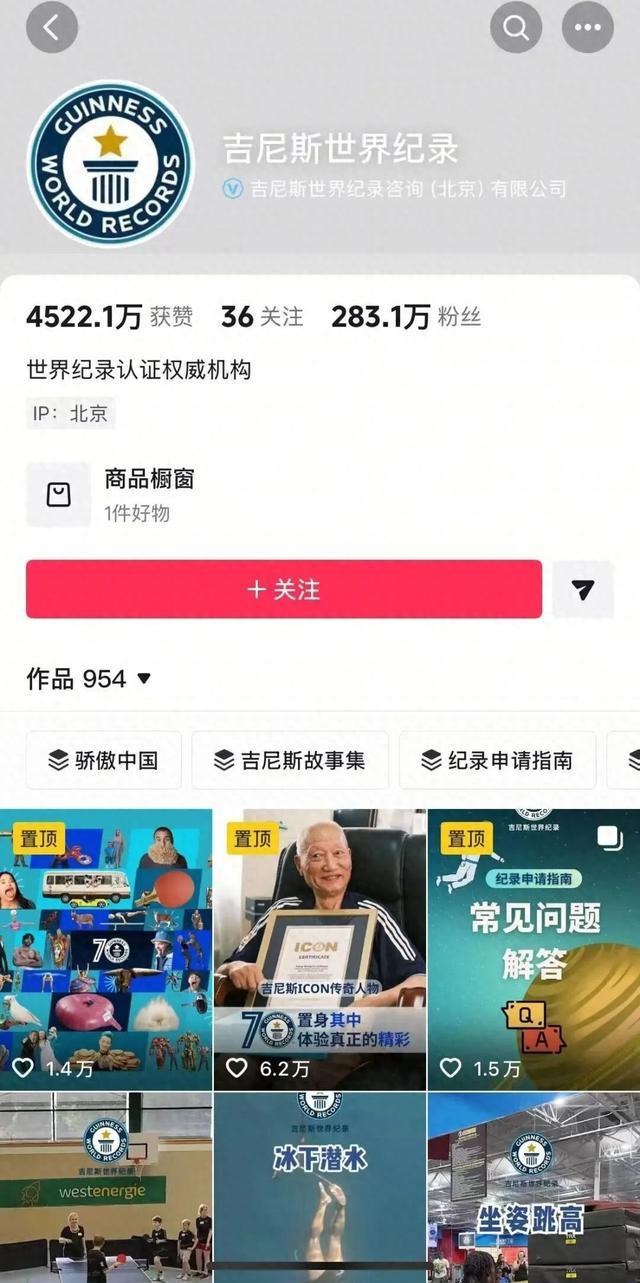View the 36 关注 following list
640x1283 pixels.
[x=262, y=317]
